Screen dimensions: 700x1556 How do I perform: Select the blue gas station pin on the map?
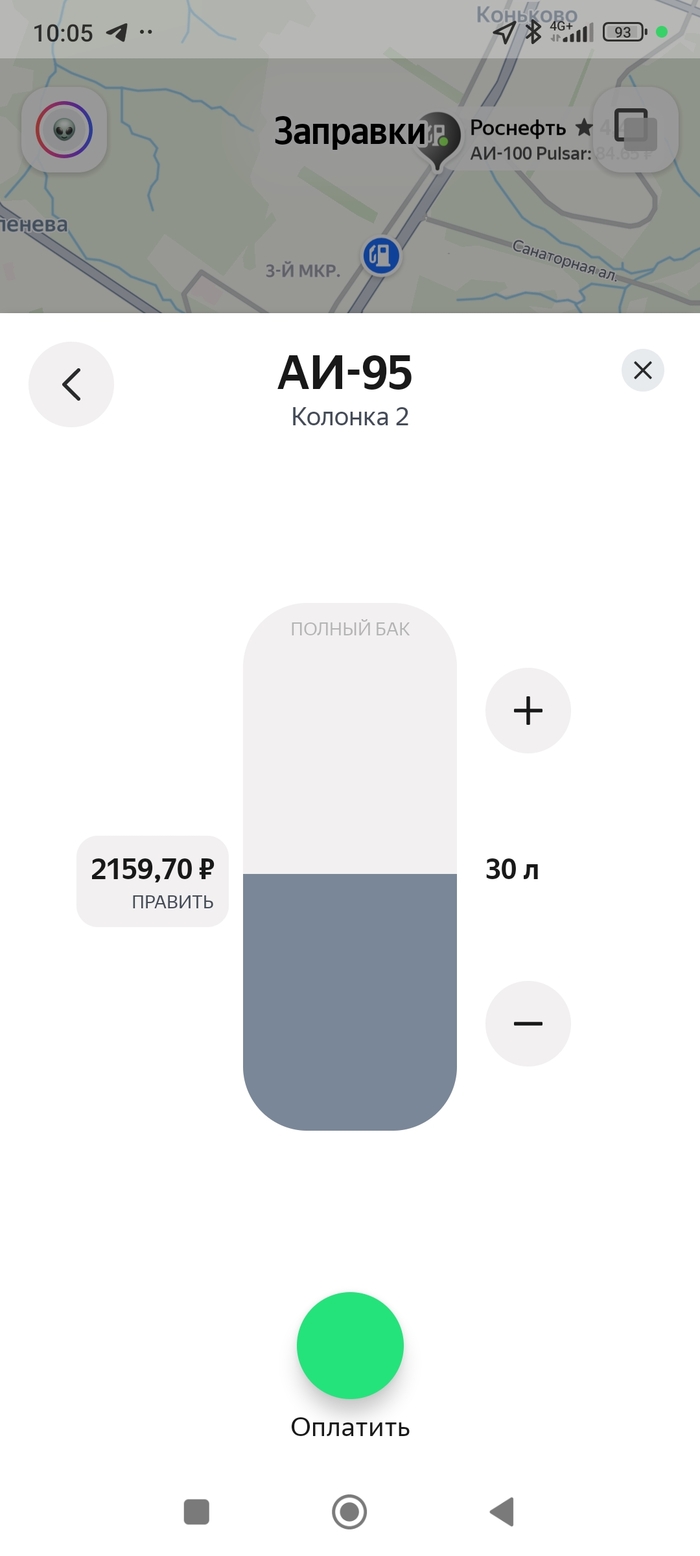click(380, 255)
